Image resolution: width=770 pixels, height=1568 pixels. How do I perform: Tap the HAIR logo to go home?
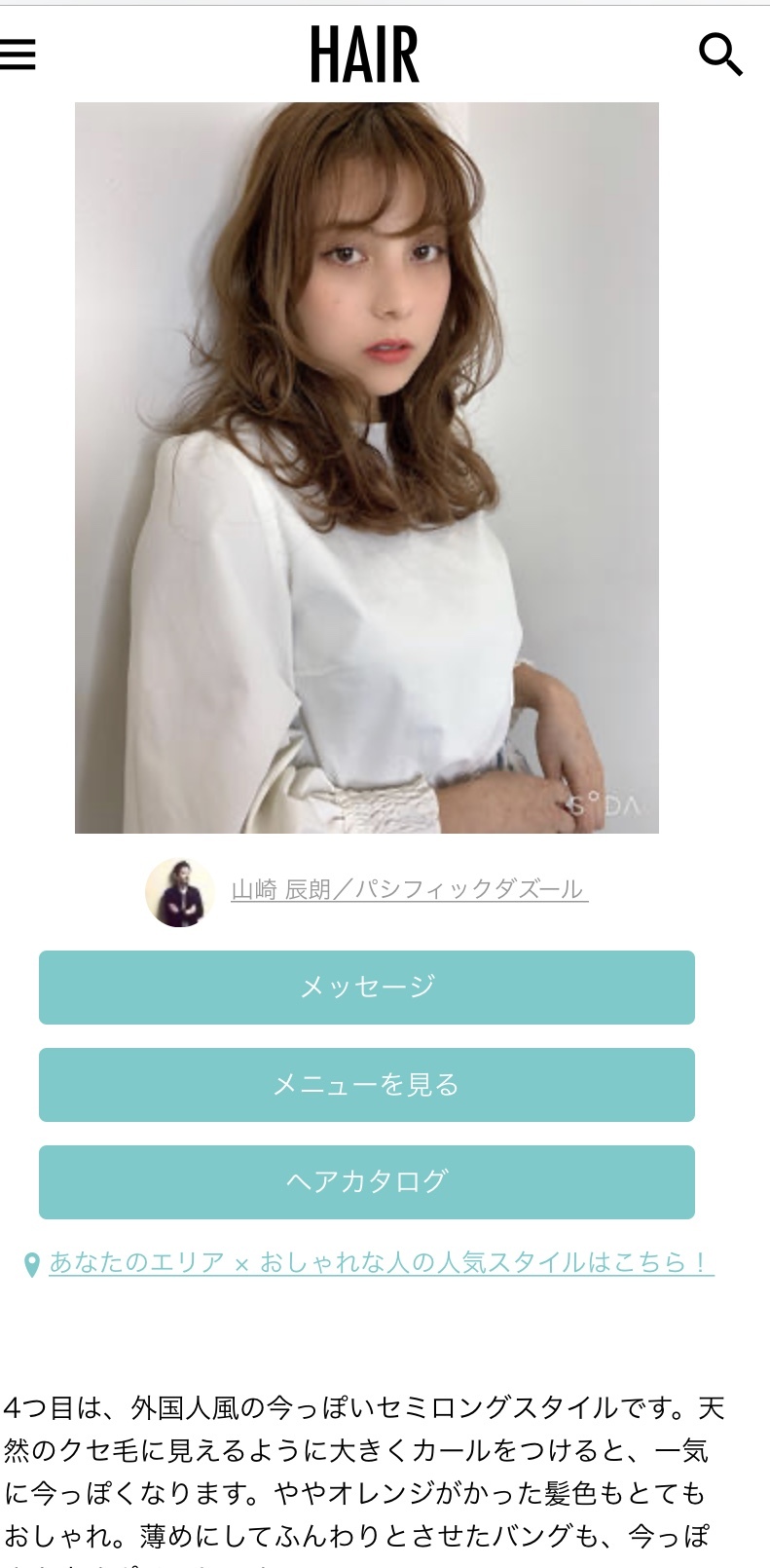(365, 56)
